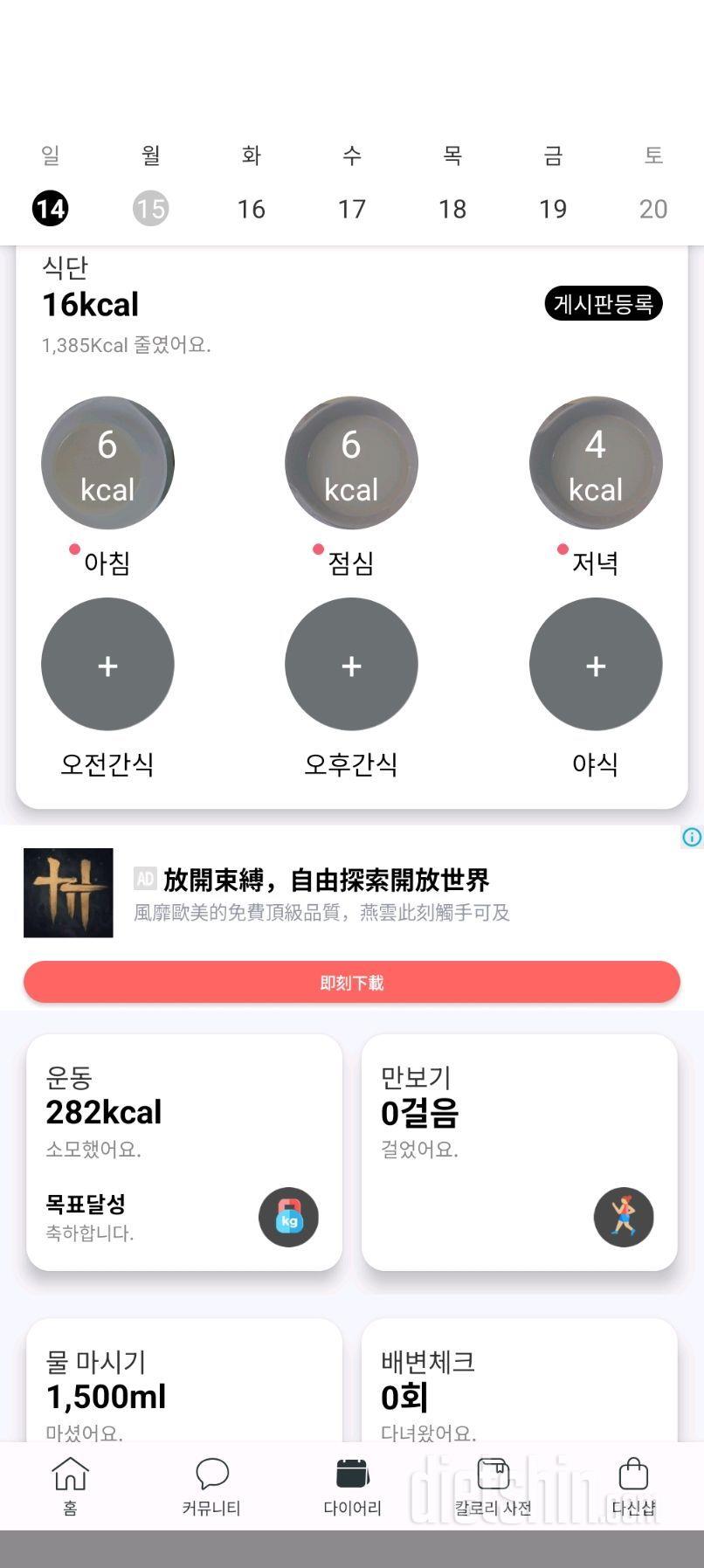Select Friday 19 in the date row
This screenshot has height=1568, width=704.
553,209
